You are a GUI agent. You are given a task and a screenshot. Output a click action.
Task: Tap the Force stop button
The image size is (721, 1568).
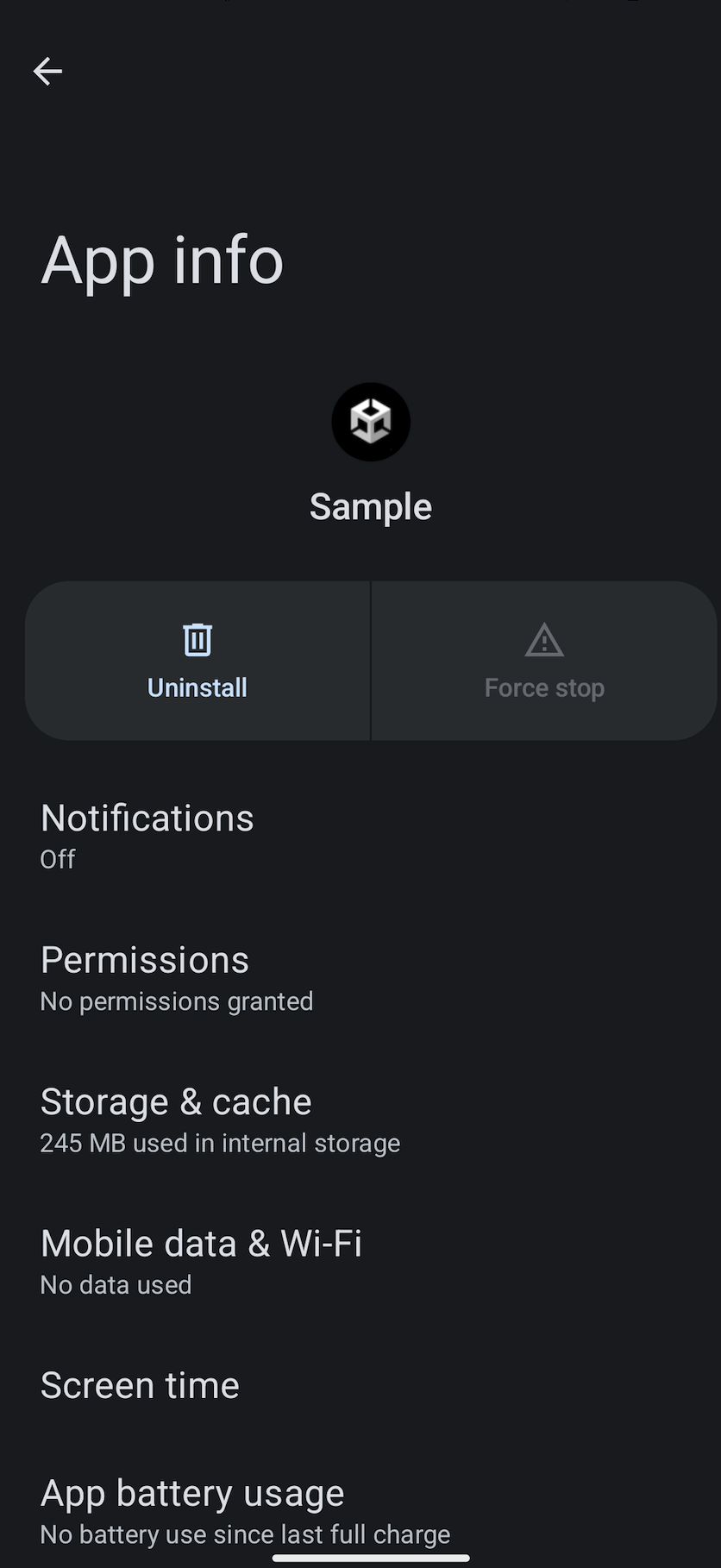tap(544, 661)
